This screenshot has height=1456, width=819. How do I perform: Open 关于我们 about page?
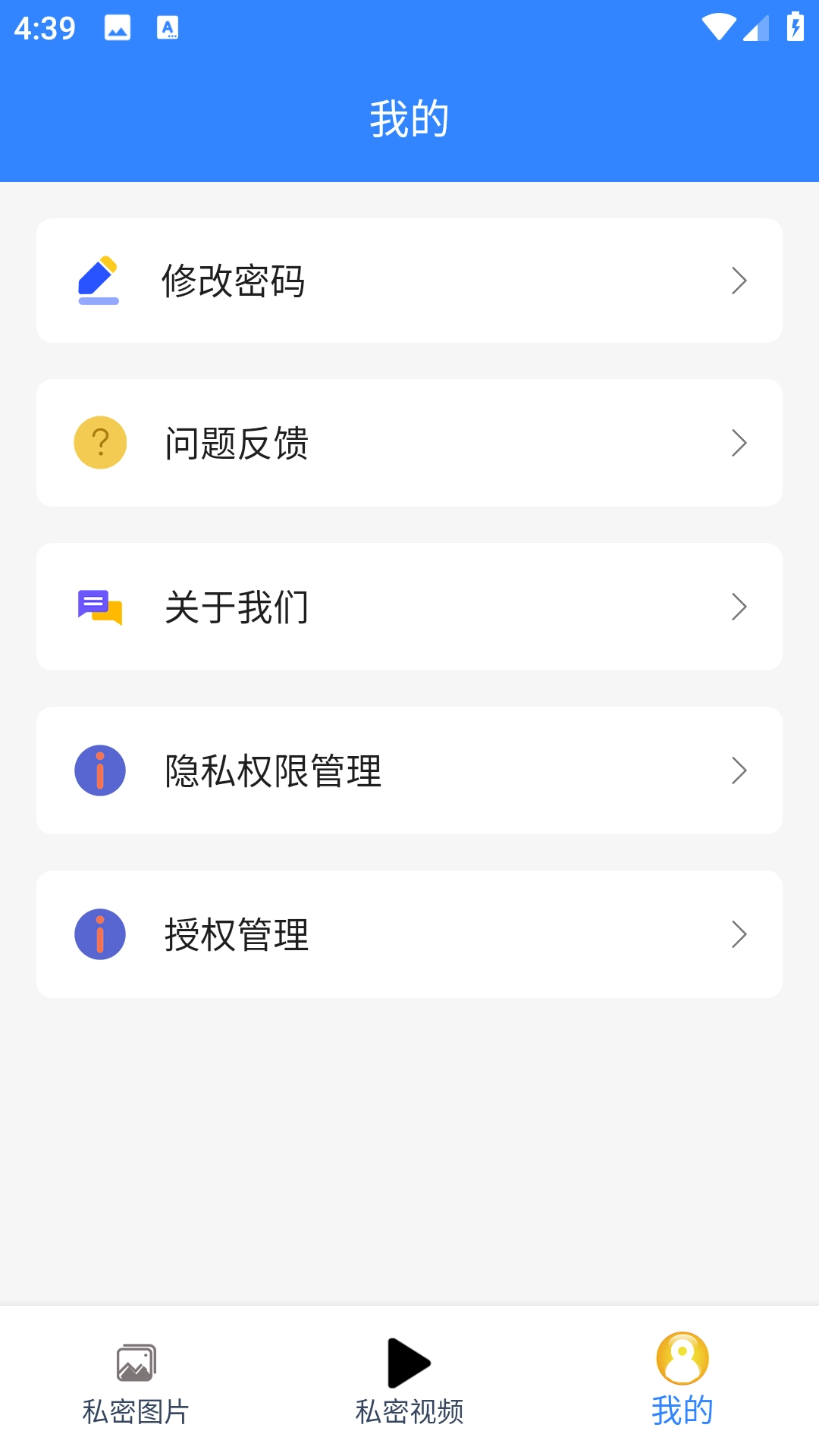click(409, 607)
